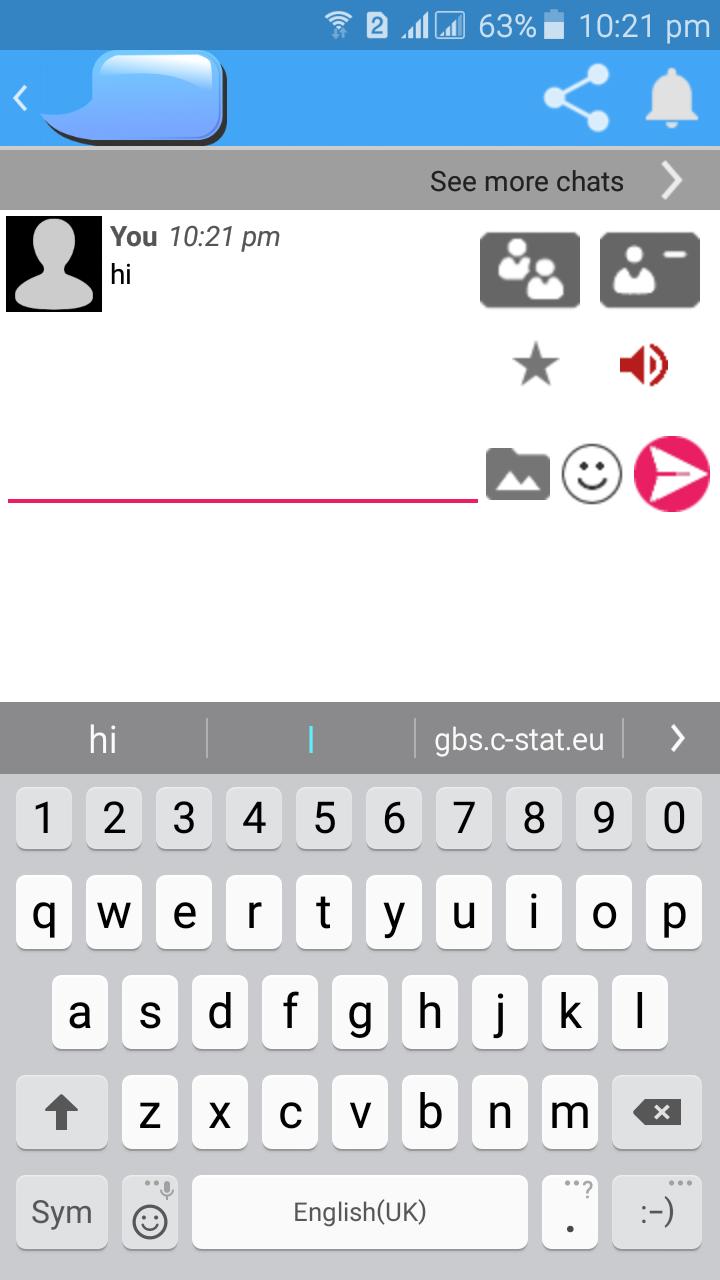Switch keyboard to Sym layout
This screenshot has height=1280, width=720.
(61, 1211)
